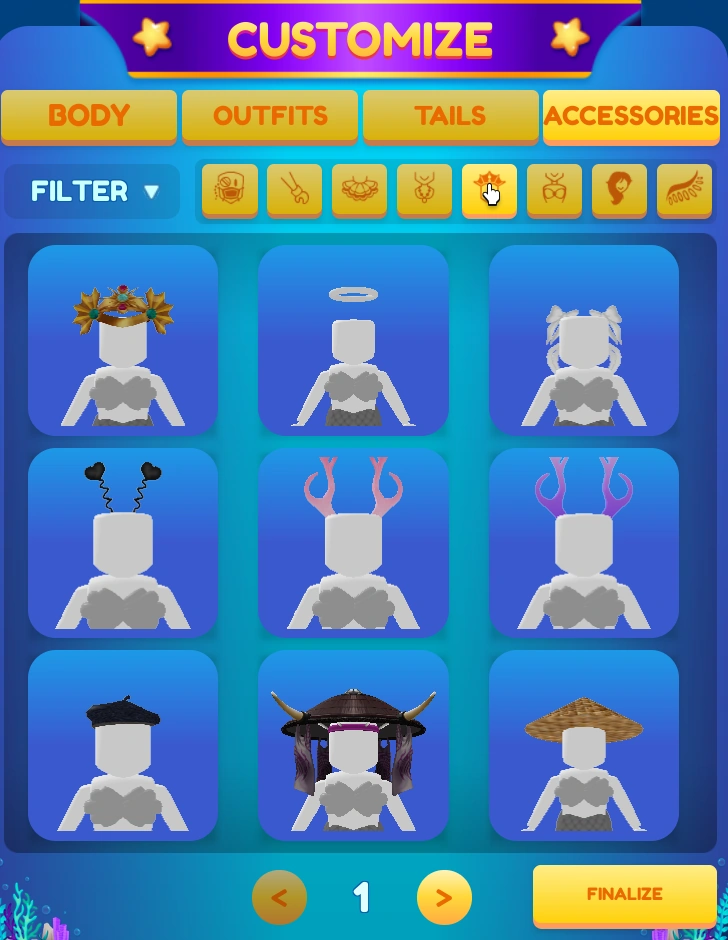This screenshot has height=940, width=728.
Task: Choose the purple antlers
Action: tap(584, 542)
